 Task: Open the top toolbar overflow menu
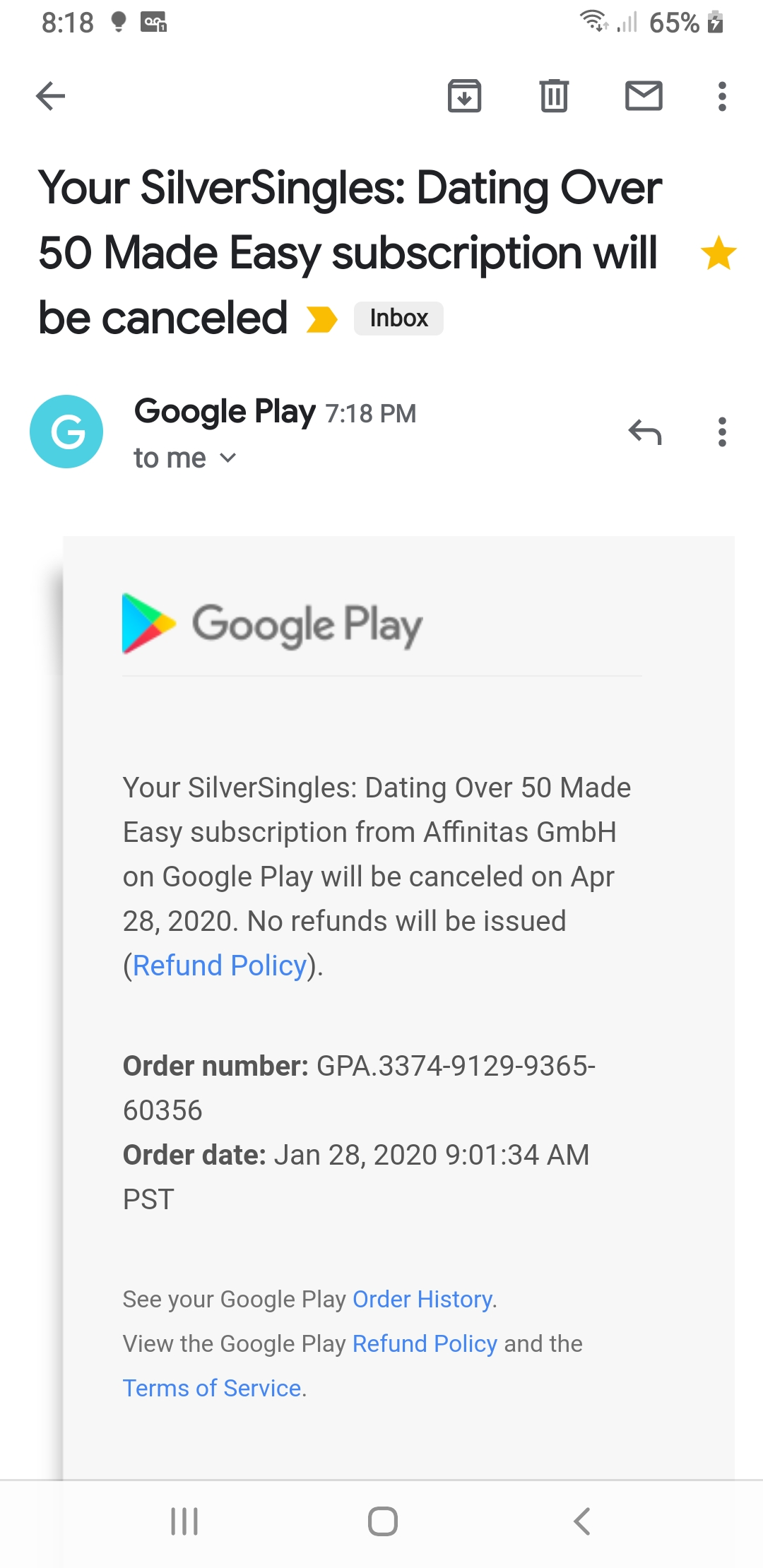[721, 96]
